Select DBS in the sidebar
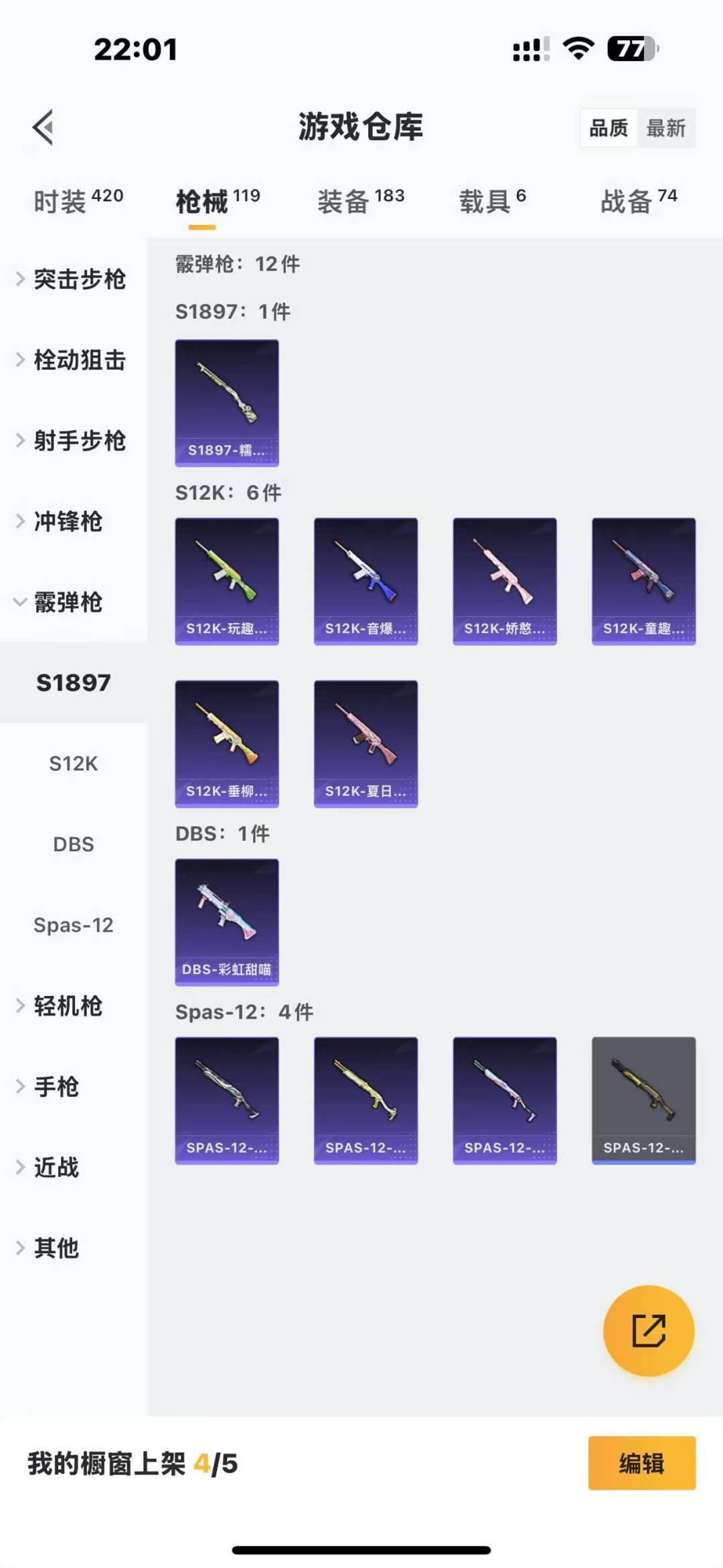This screenshot has width=723, height=1568. 74,844
